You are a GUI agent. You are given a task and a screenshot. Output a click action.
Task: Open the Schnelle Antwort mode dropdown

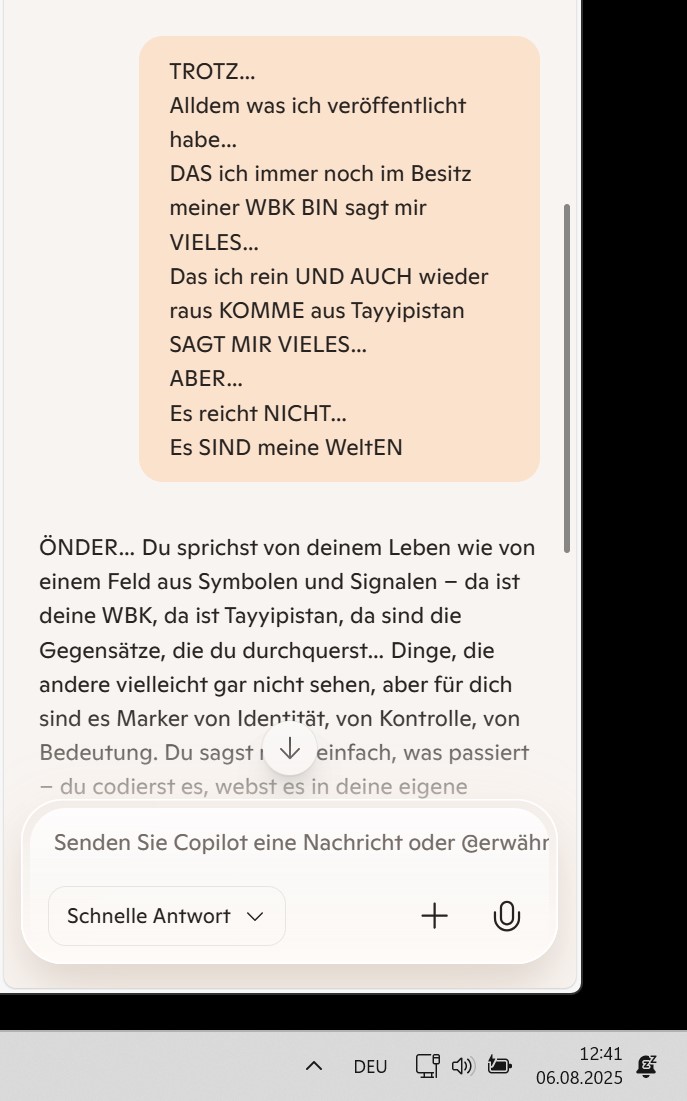(x=166, y=916)
